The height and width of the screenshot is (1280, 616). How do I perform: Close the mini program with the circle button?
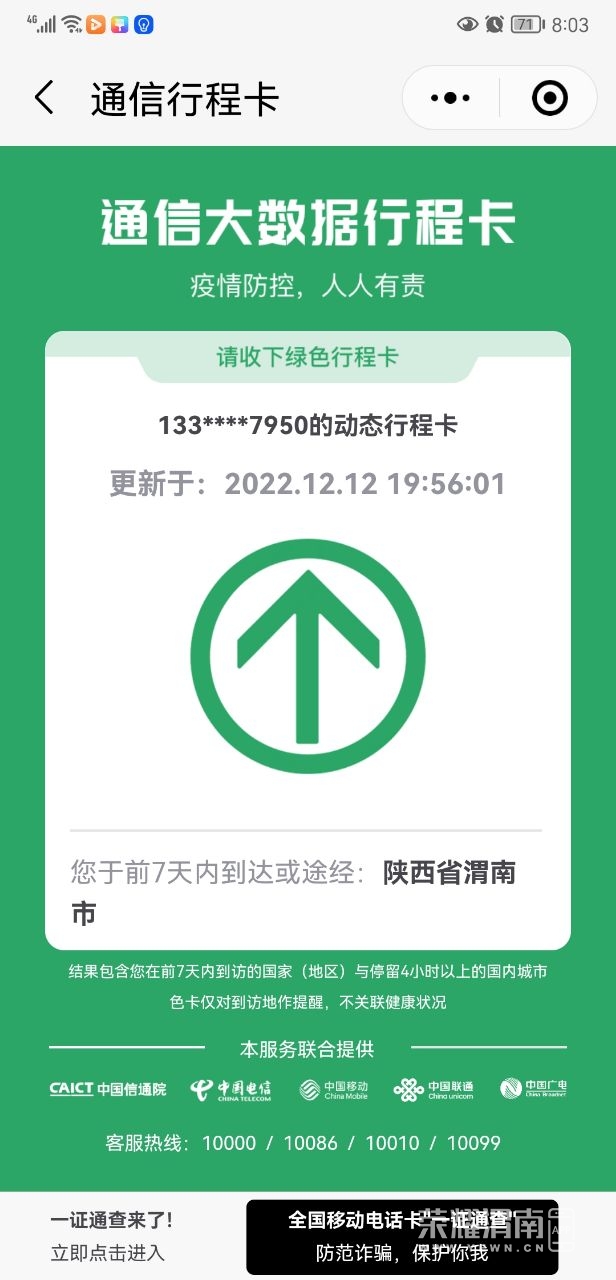click(x=549, y=98)
